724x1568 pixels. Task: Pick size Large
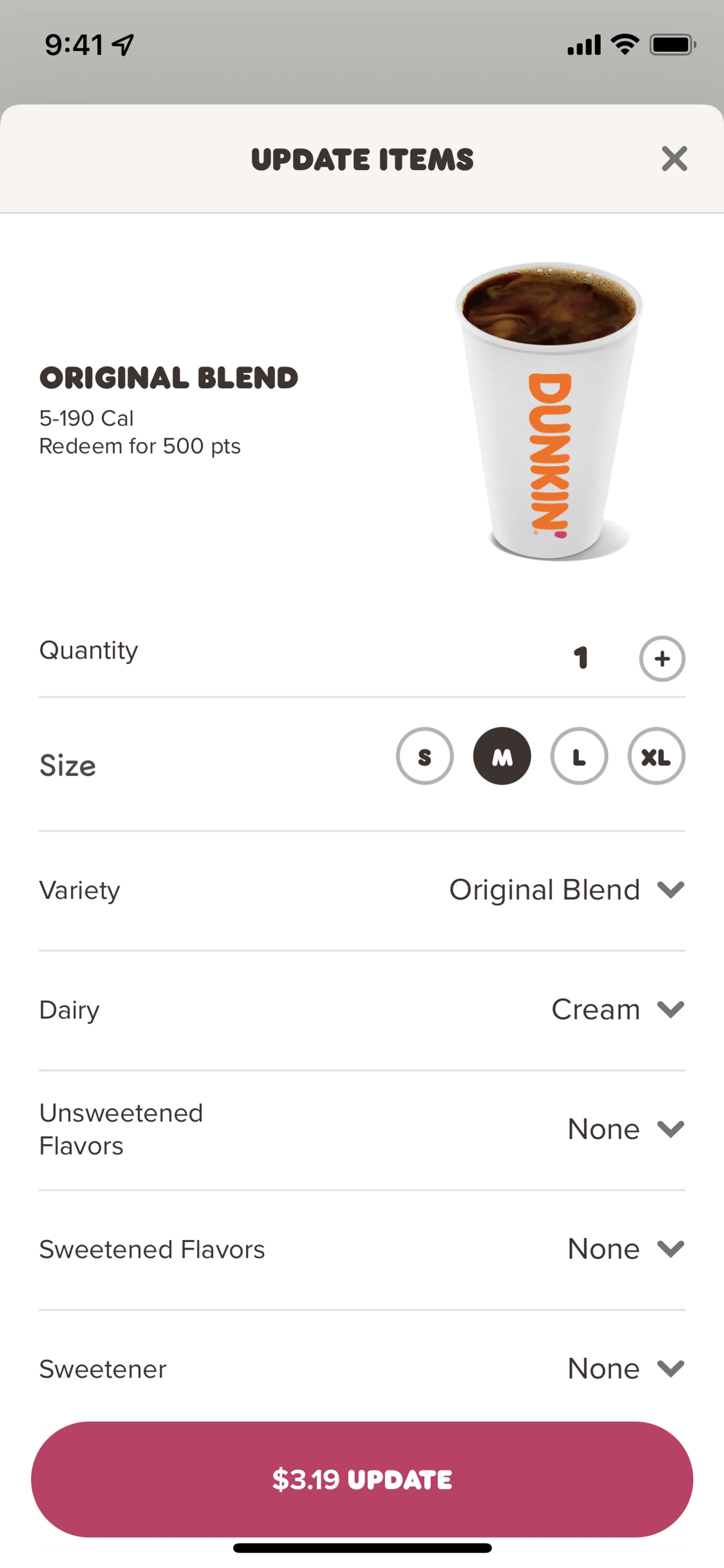pos(579,757)
